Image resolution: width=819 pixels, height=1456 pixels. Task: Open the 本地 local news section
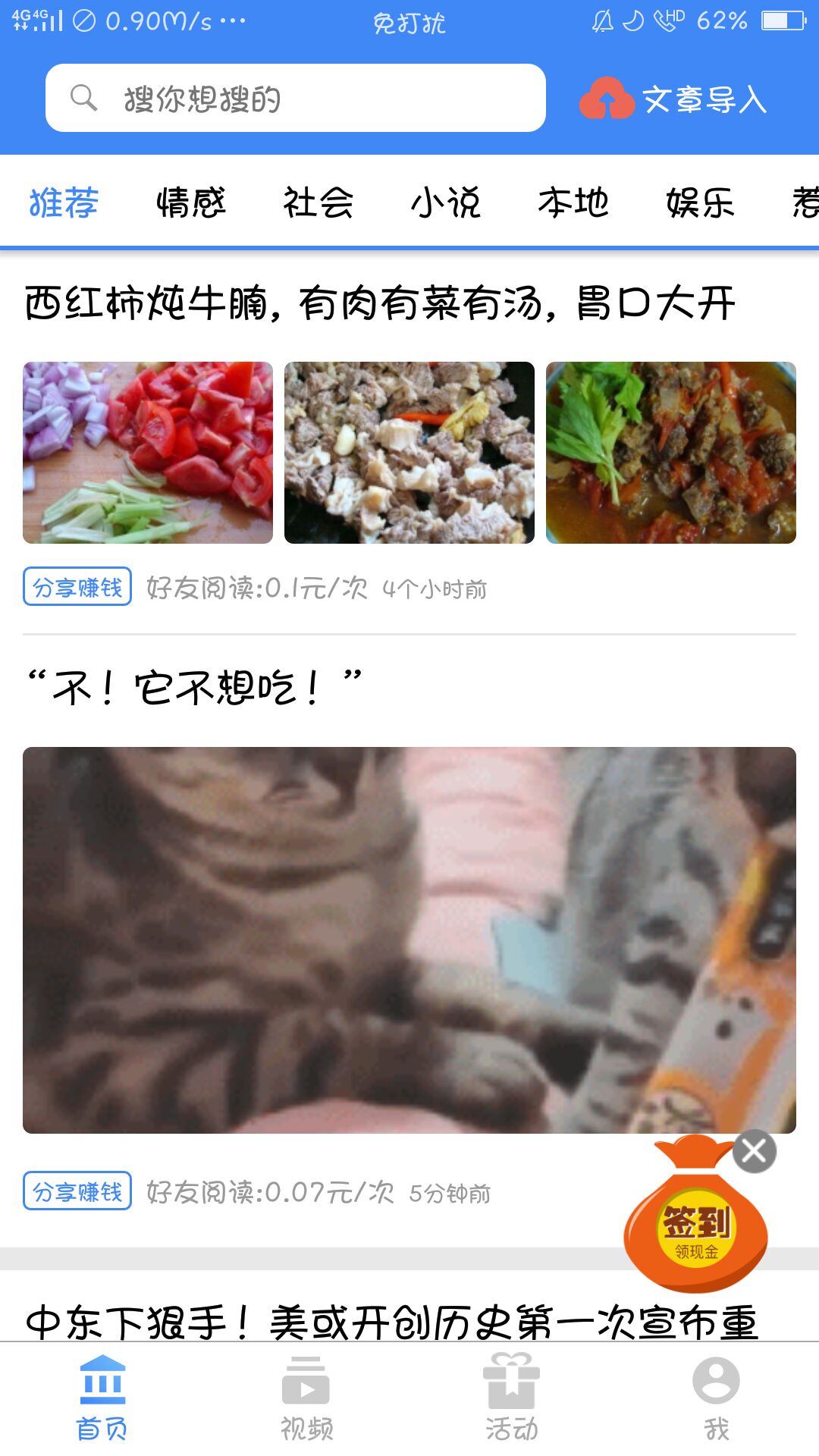point(573,202)
